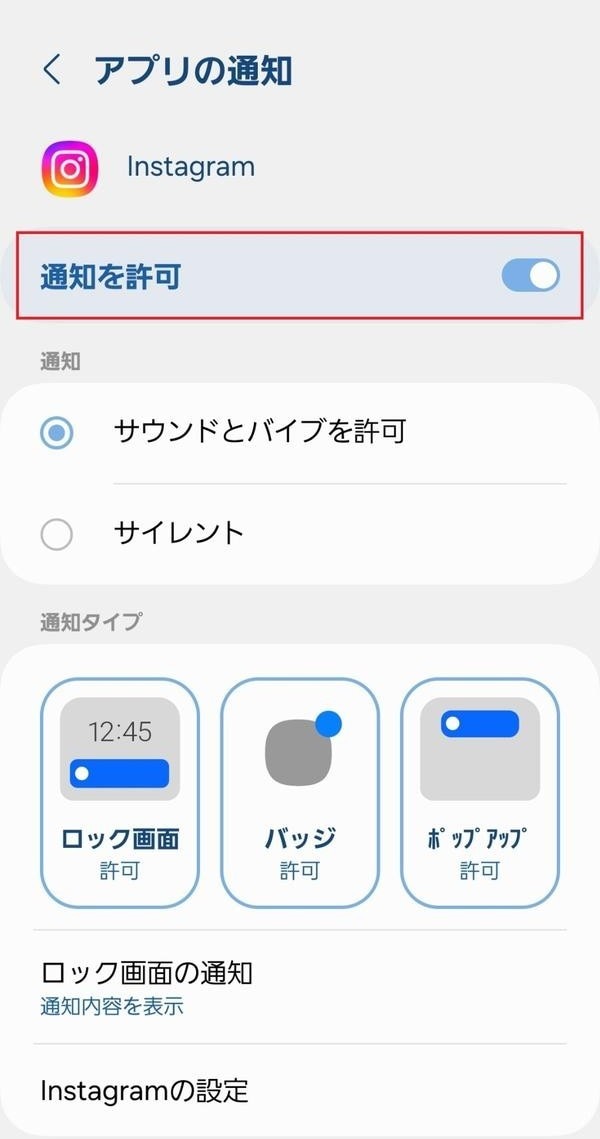Go back from アプリの通知 screen

(x=52, y=70)
